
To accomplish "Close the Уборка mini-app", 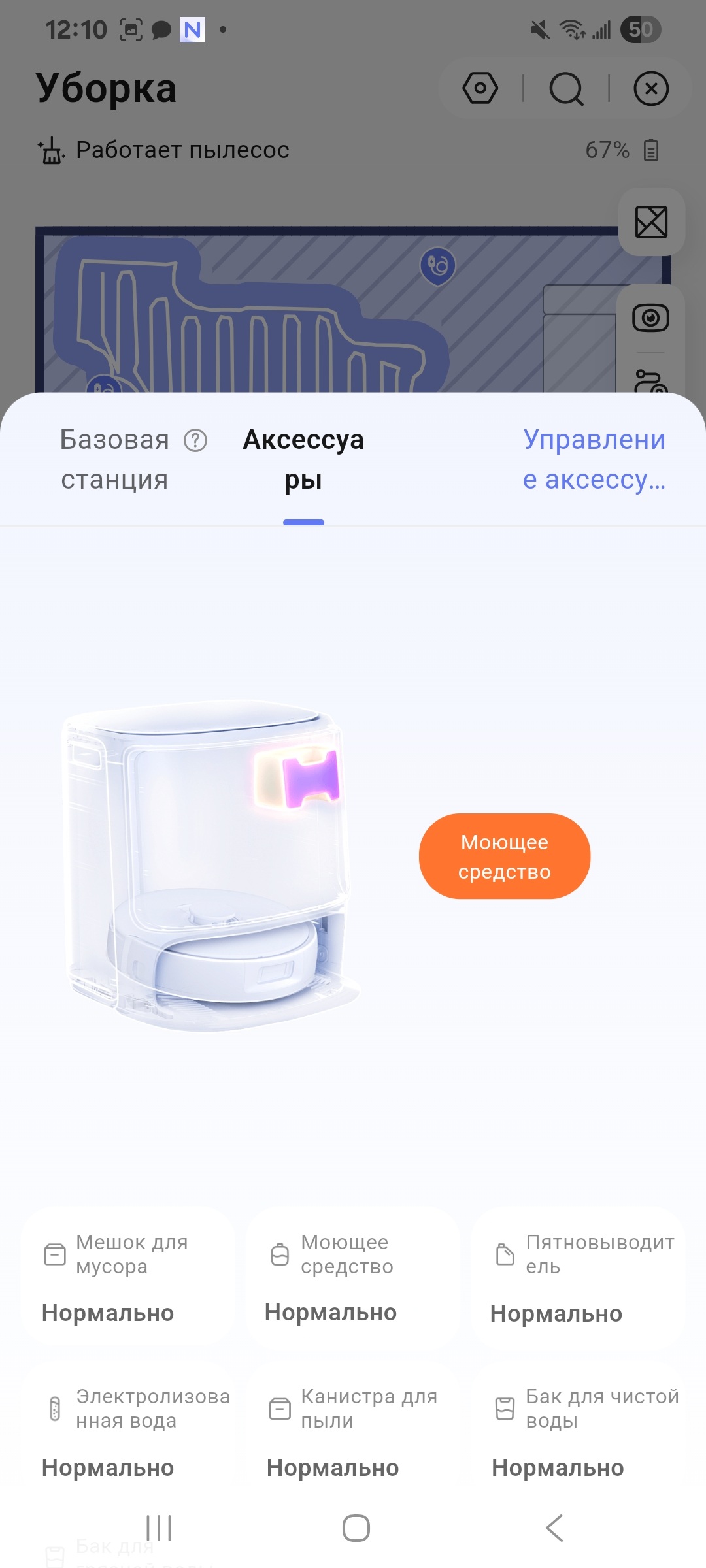I will coord(651,89).
